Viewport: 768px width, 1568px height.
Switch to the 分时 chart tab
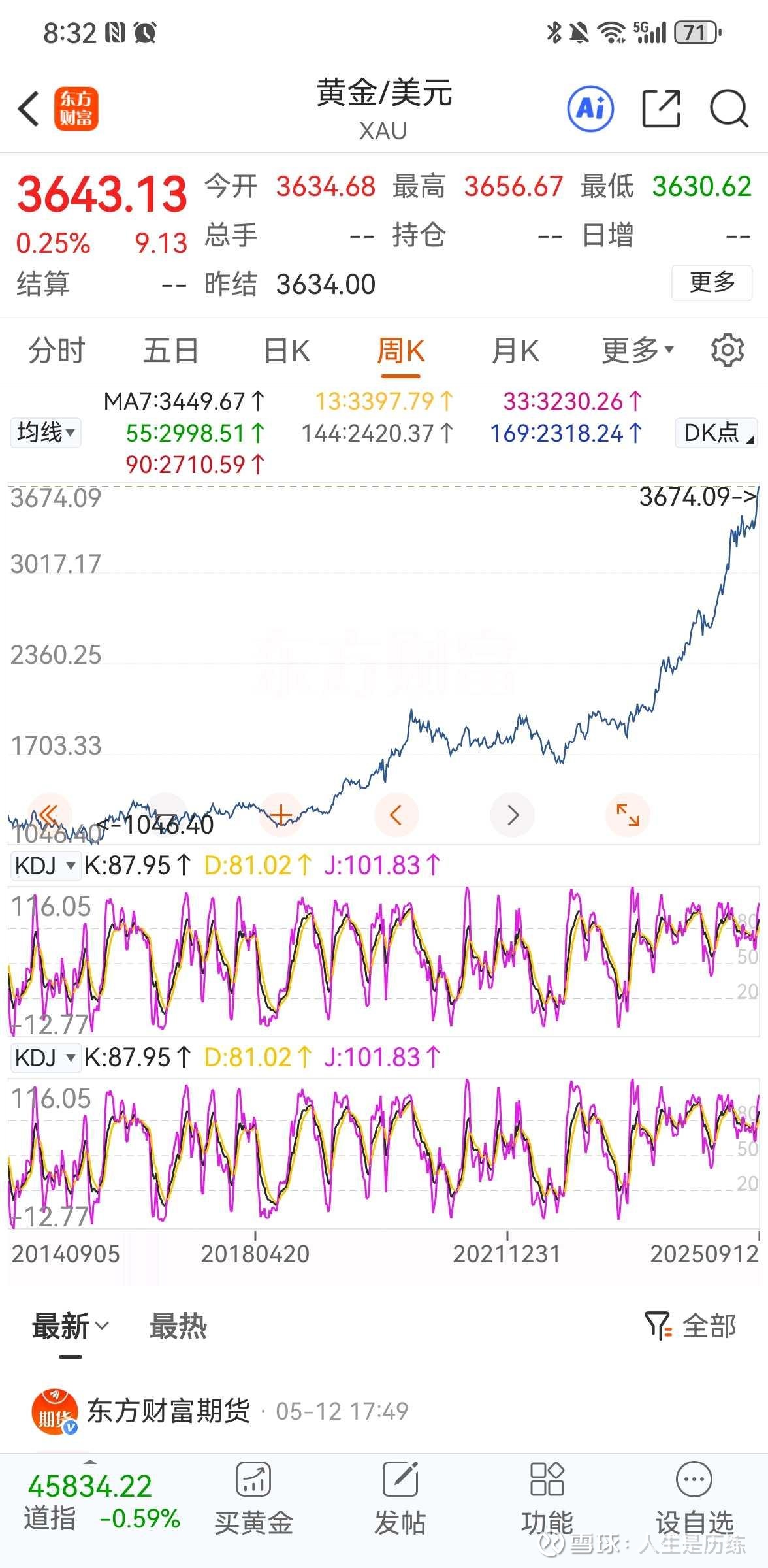click(x=57, y=351)
